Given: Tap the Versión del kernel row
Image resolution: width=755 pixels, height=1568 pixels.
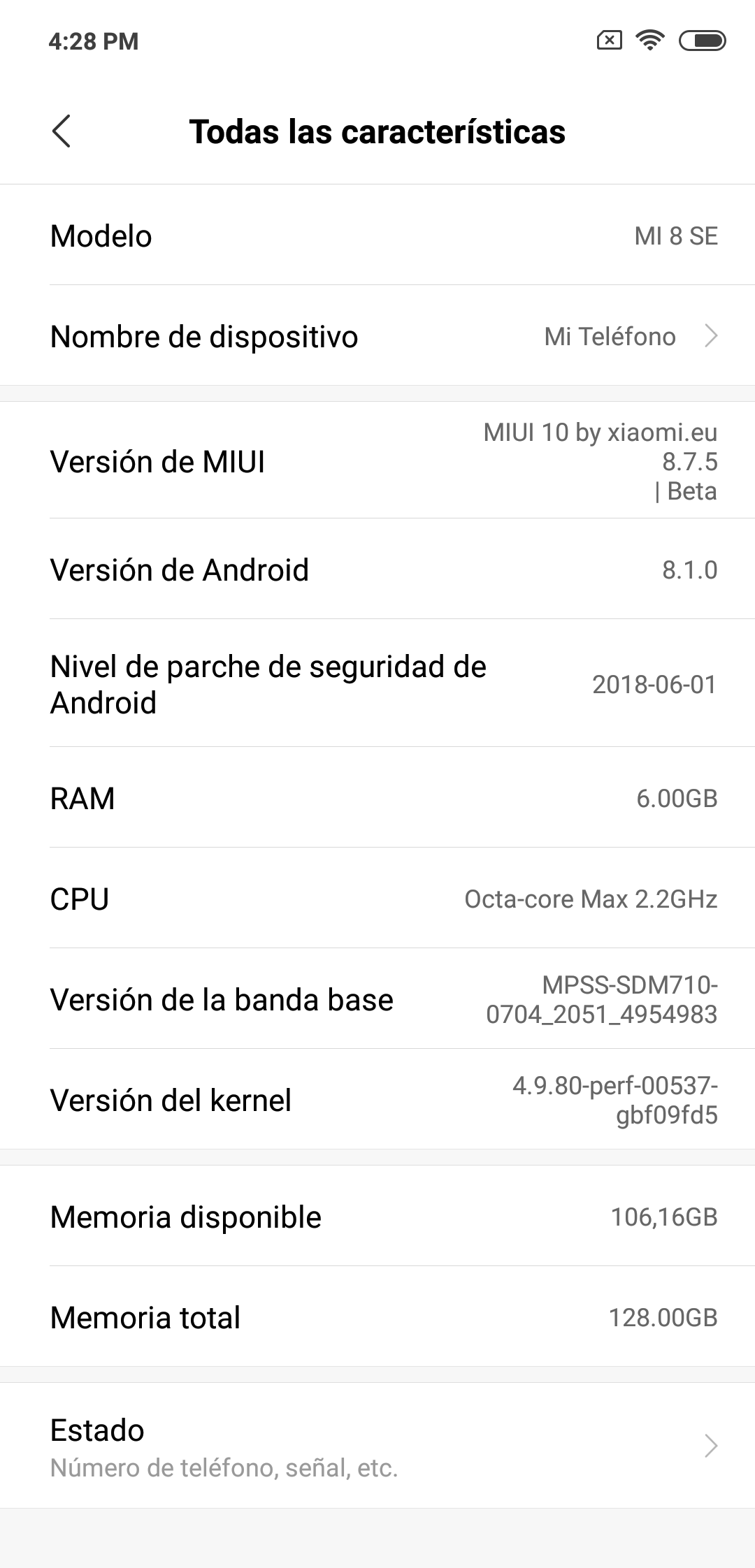Looking at the screenshot, I should (377, 1099).
